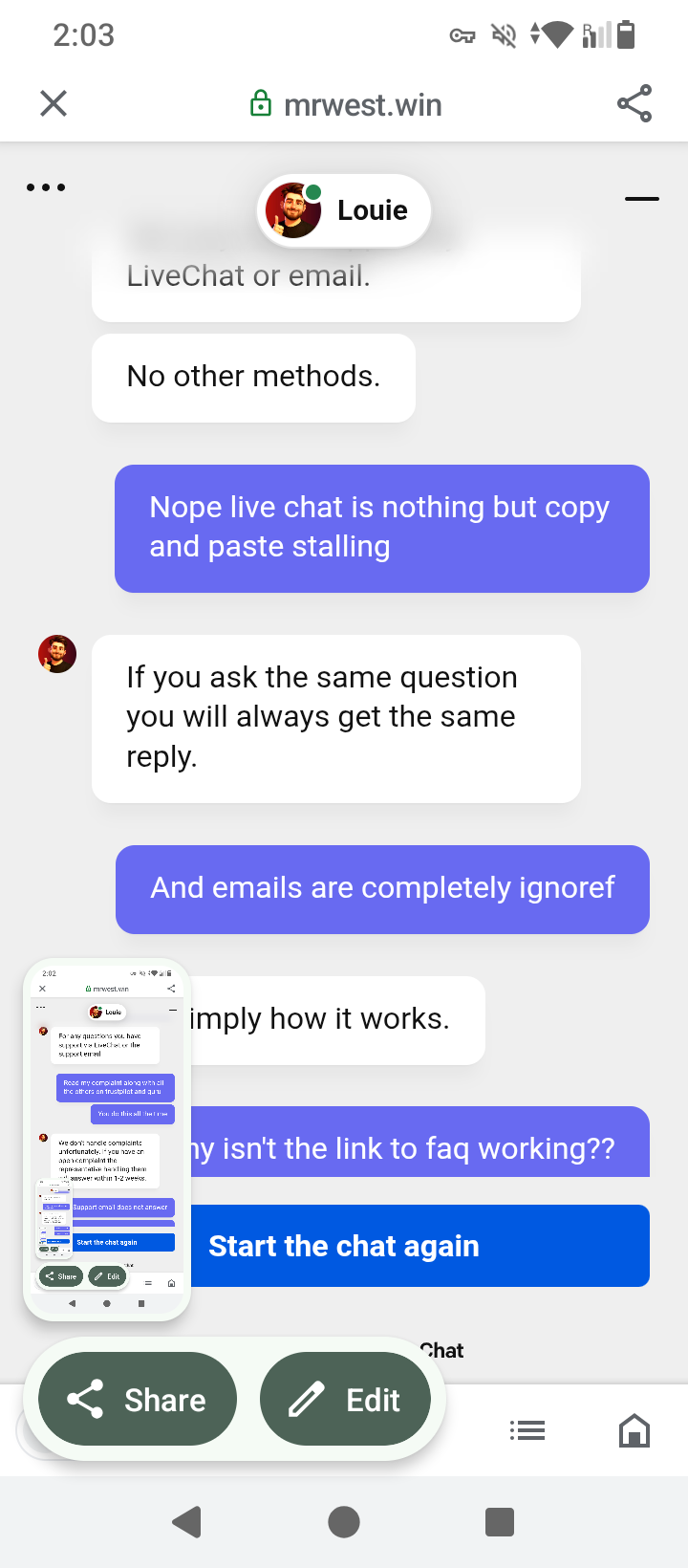Minimize the live chat window

pos(641,199)
